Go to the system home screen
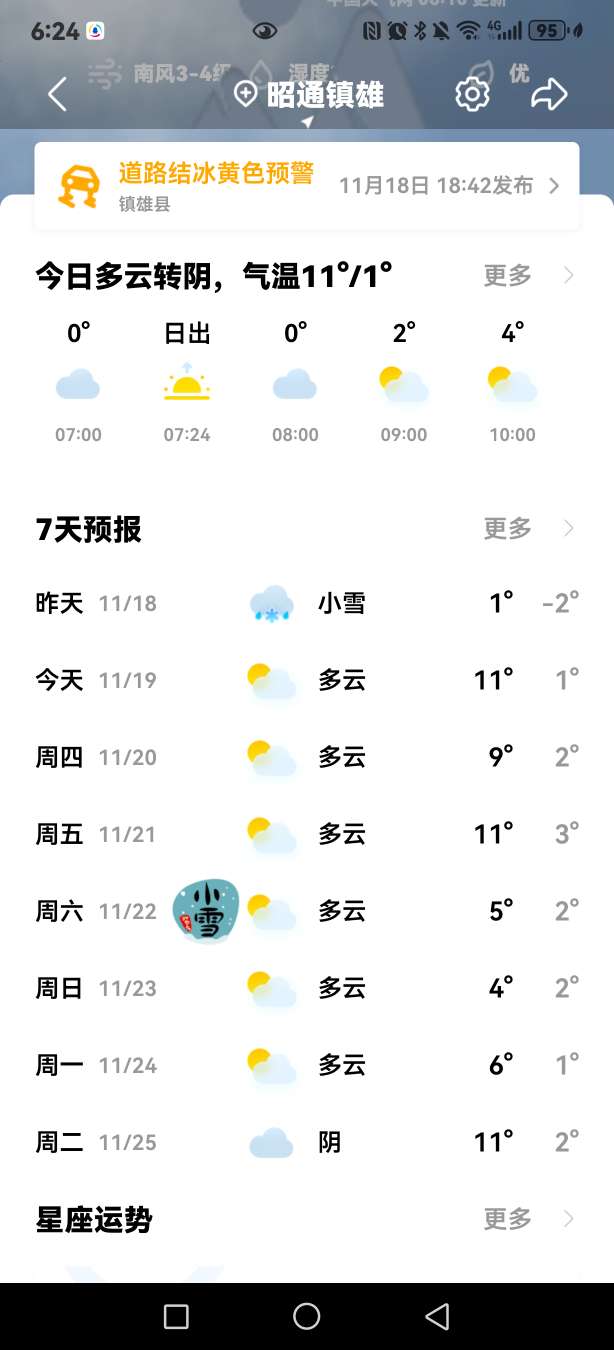 [307, 1317]
